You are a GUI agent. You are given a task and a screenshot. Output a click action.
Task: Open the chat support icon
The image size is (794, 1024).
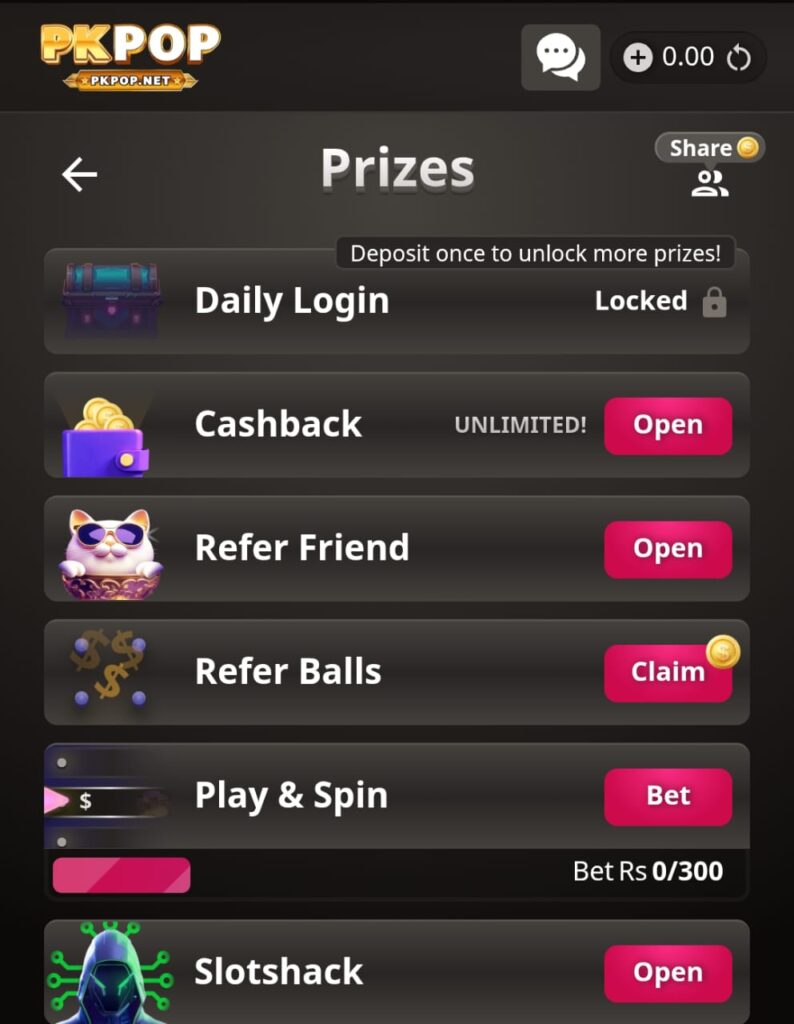coord(560,57)
